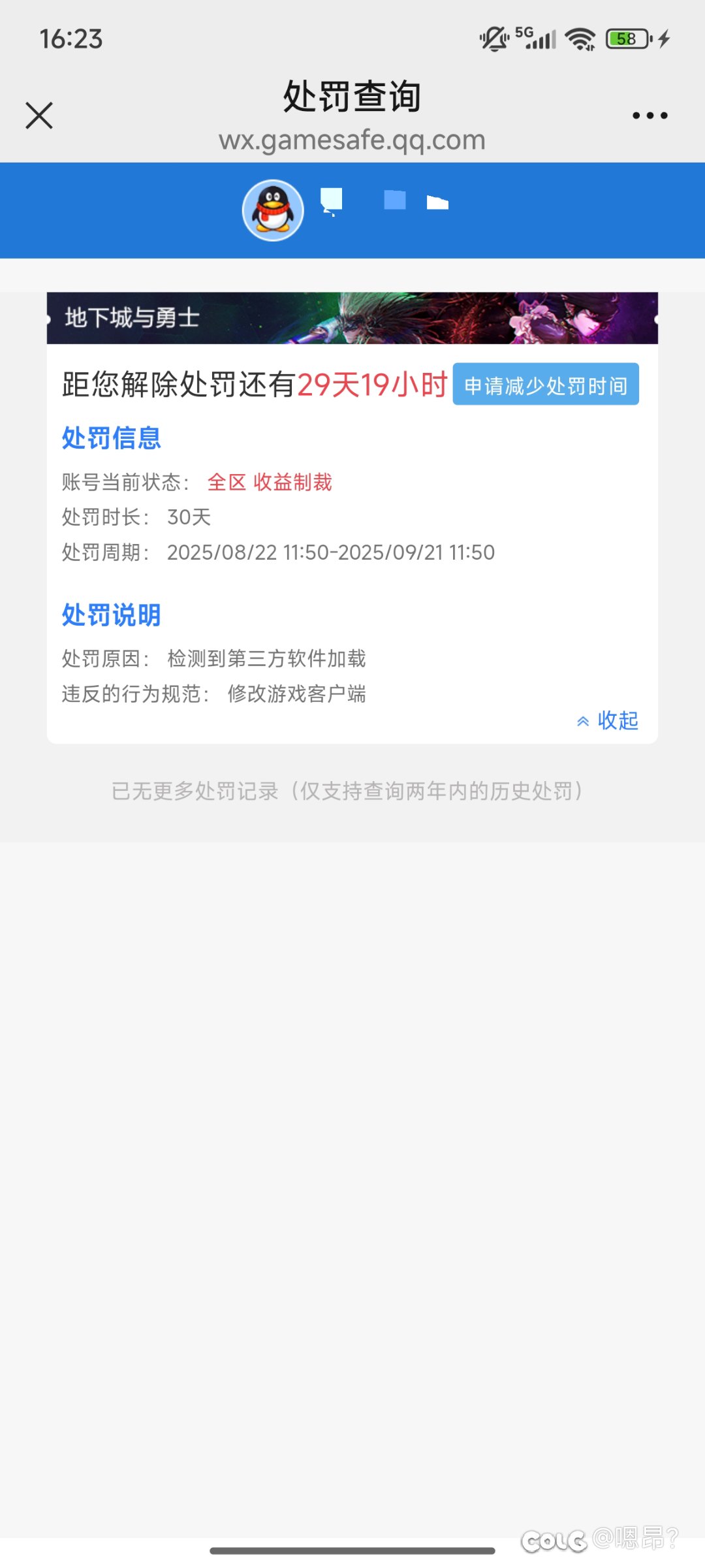Viewport: 705px width, 1568px height.
Task: Tap the wx.gamesafe.qq.com address text
Action: (352, 140)
